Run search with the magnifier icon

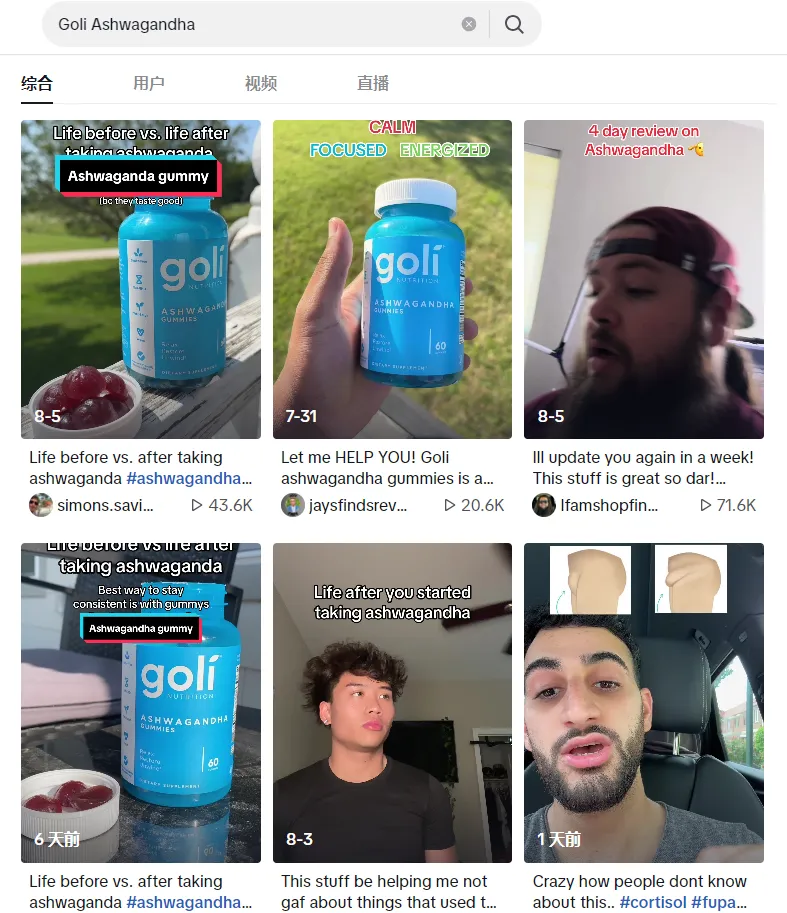pyautogui.click(x=514, y=24)
